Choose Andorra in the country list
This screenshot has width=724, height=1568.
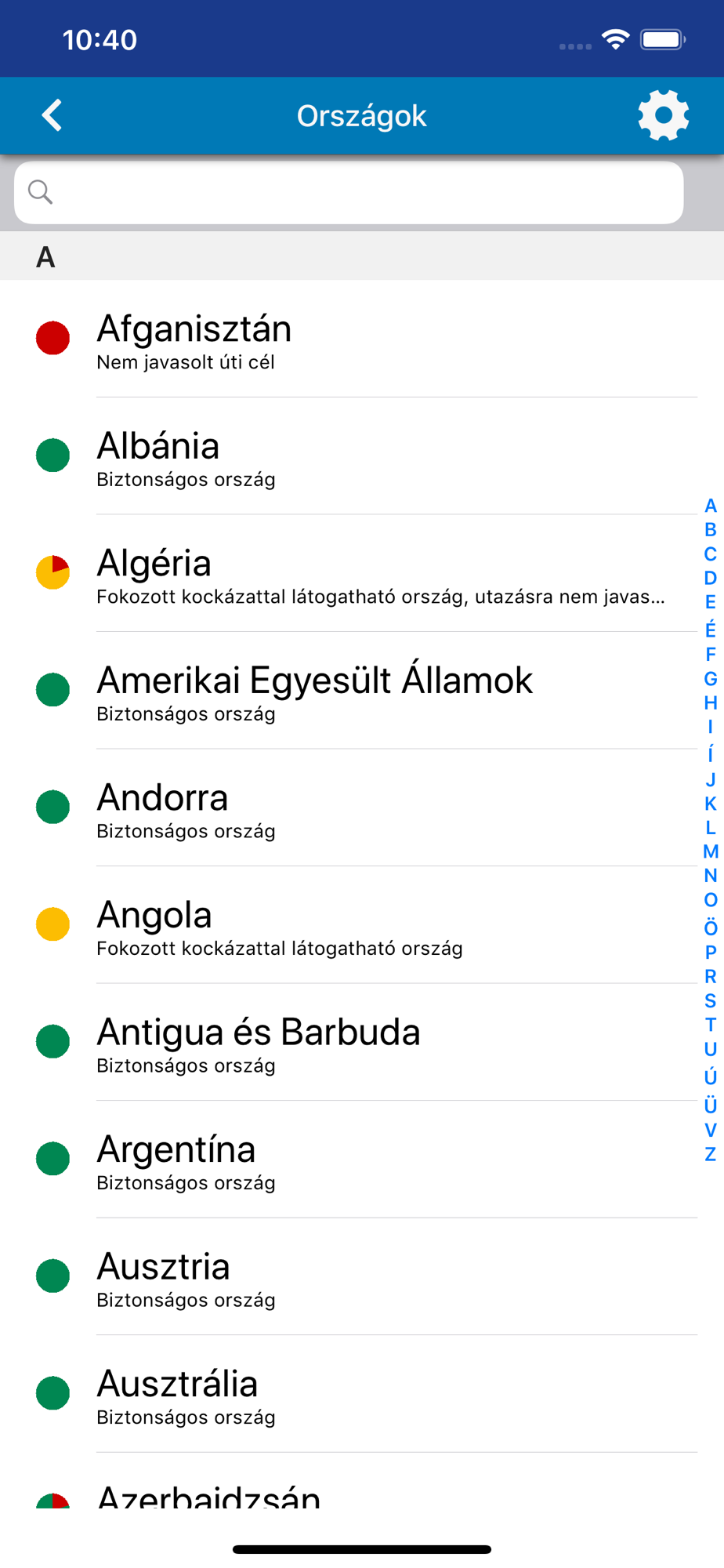point(360,808)
